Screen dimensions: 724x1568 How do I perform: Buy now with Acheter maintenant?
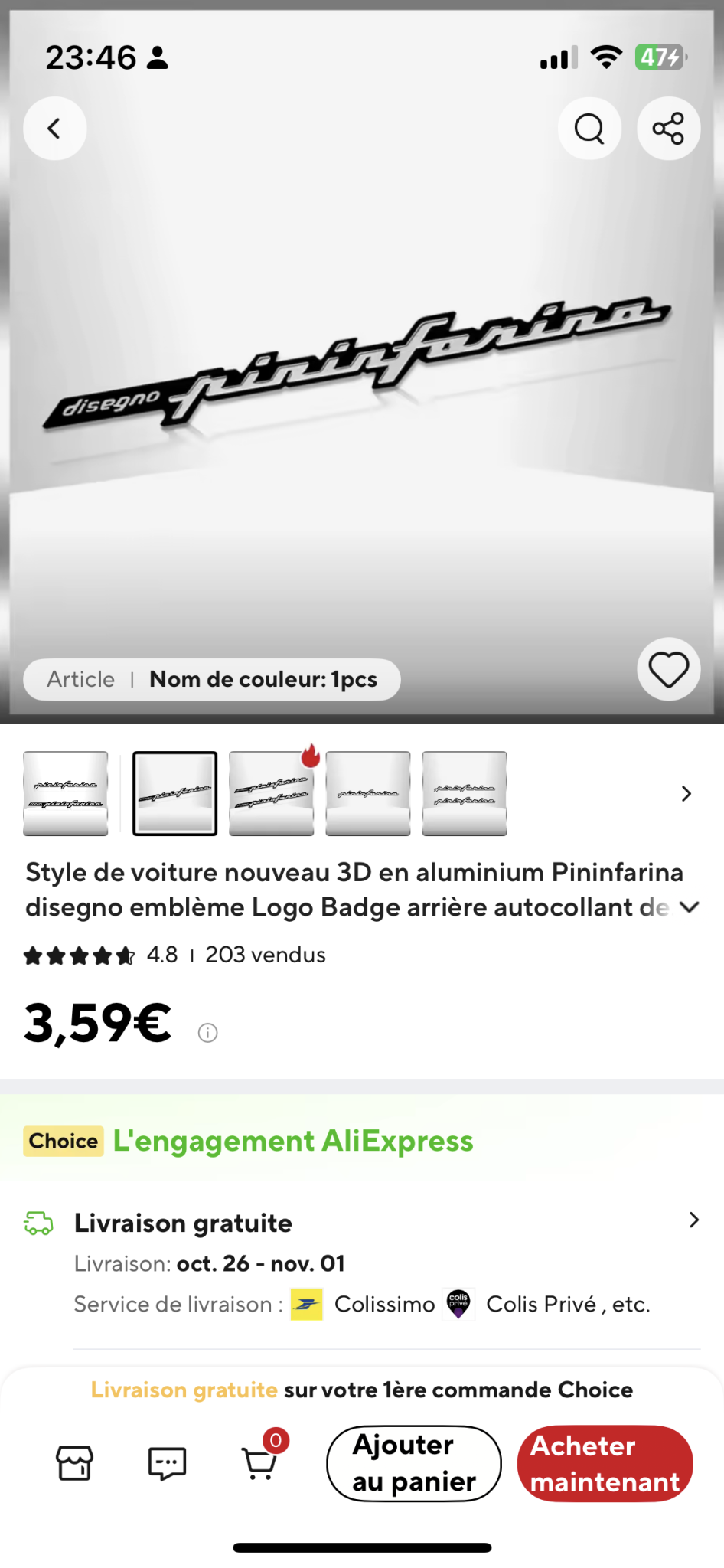click(605, 1463)
